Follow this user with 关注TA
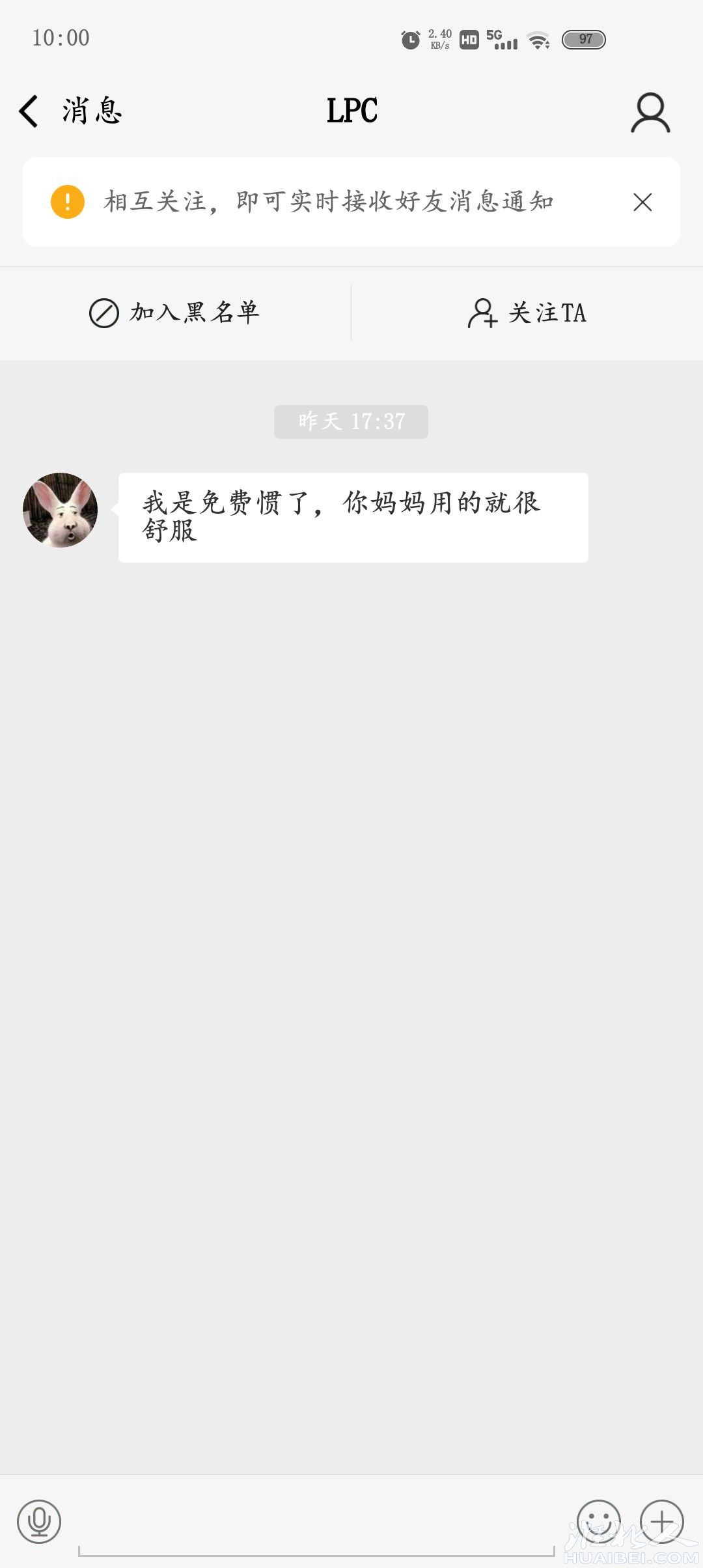 pyautogui.click(x=527, y=313)
